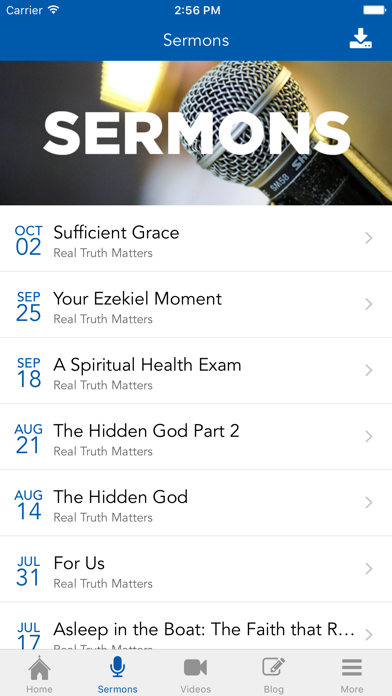Screen dimensions: 392x696
Task: Select A Spiritual Health Exam sermon
Action: (196, 371)
